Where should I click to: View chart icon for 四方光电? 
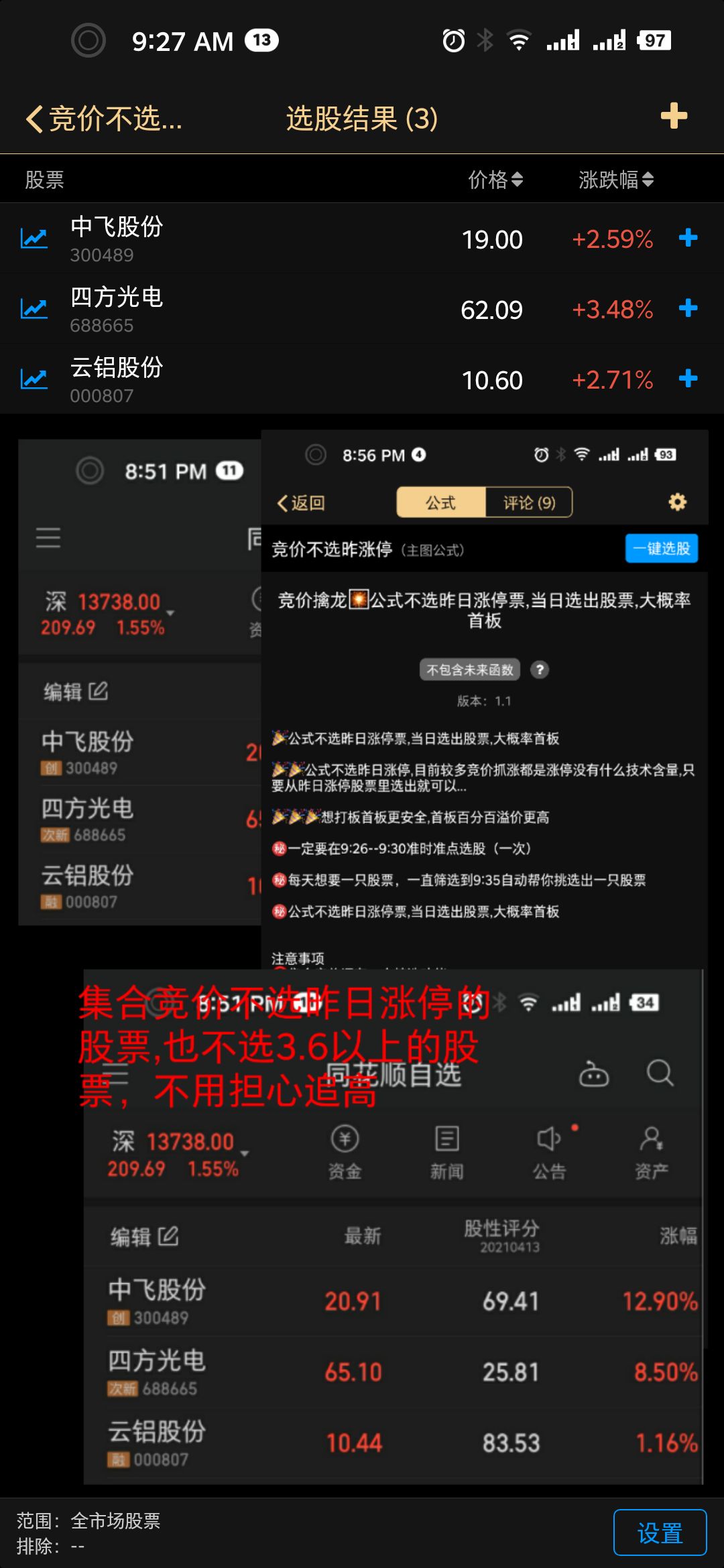click(34, 309)
